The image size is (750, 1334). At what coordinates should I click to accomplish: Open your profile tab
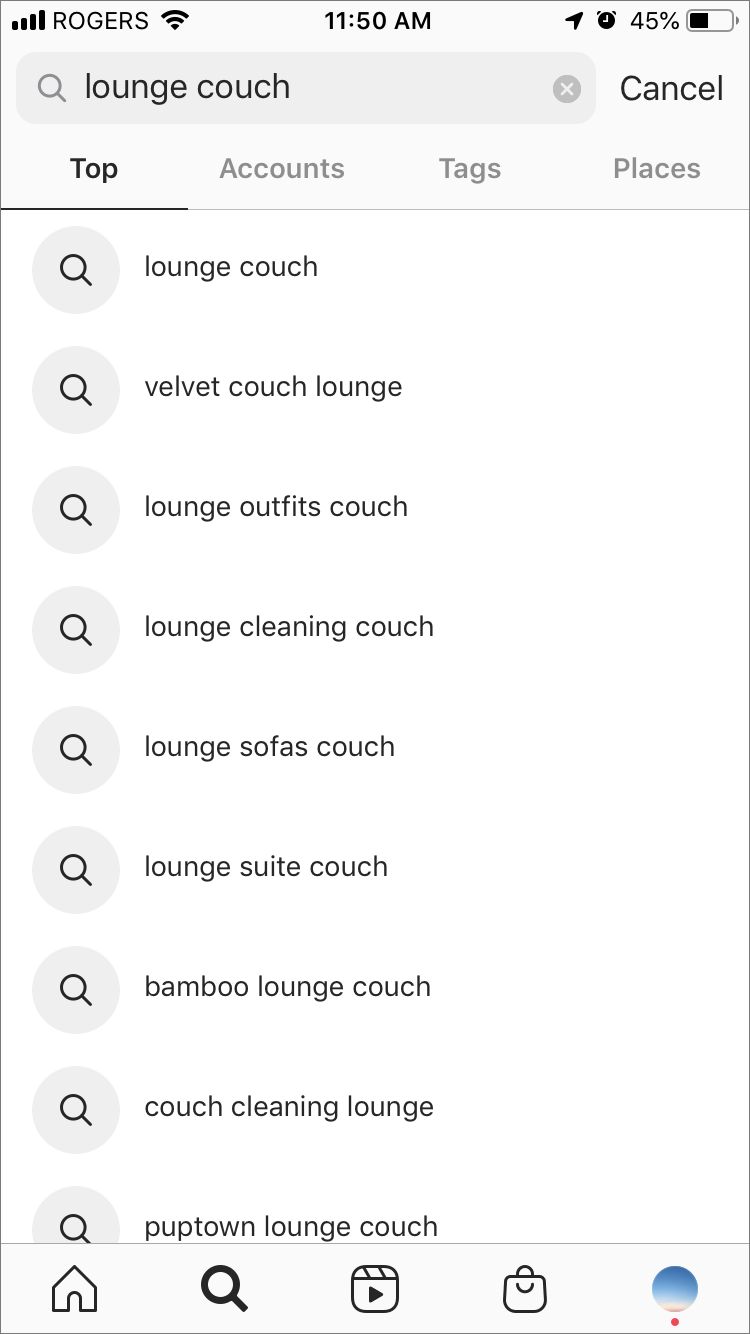click(675, 1289)
